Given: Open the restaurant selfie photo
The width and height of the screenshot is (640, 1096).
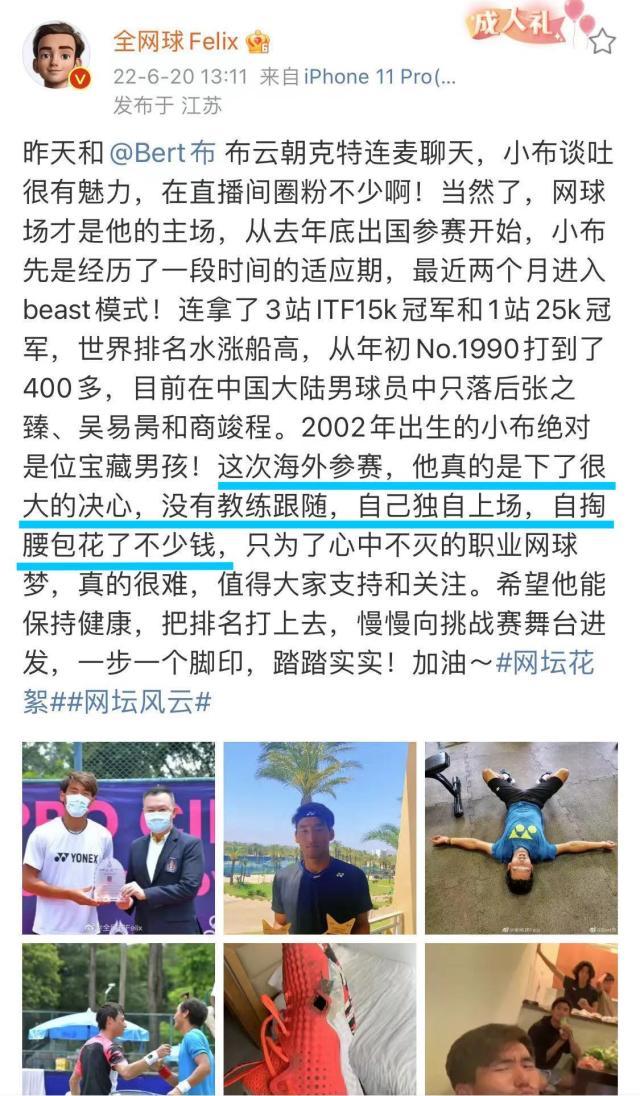Looking at the screenshot, I should 521,1019.
